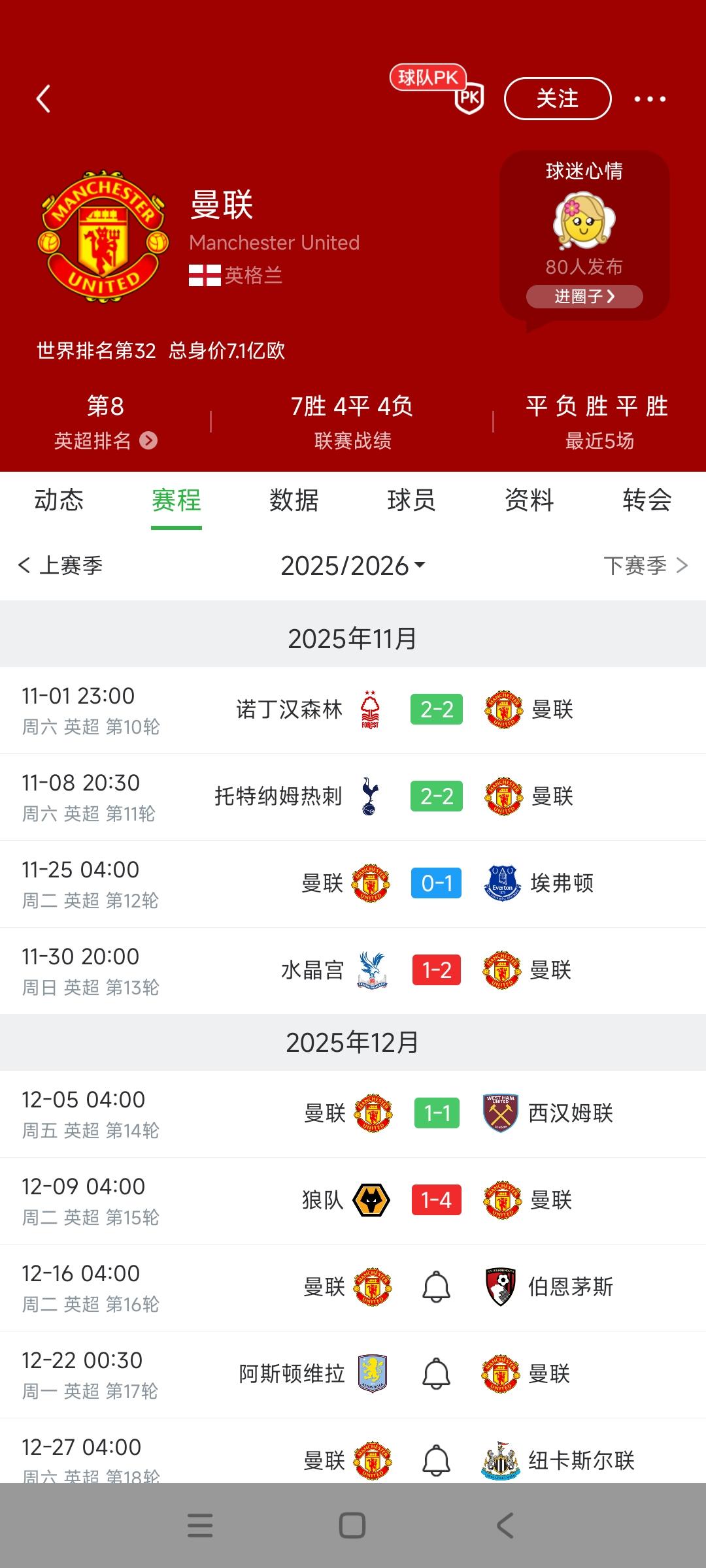Go to previous season via 上赛季 chevron
706x1568 pixels.
click(62, 566)
